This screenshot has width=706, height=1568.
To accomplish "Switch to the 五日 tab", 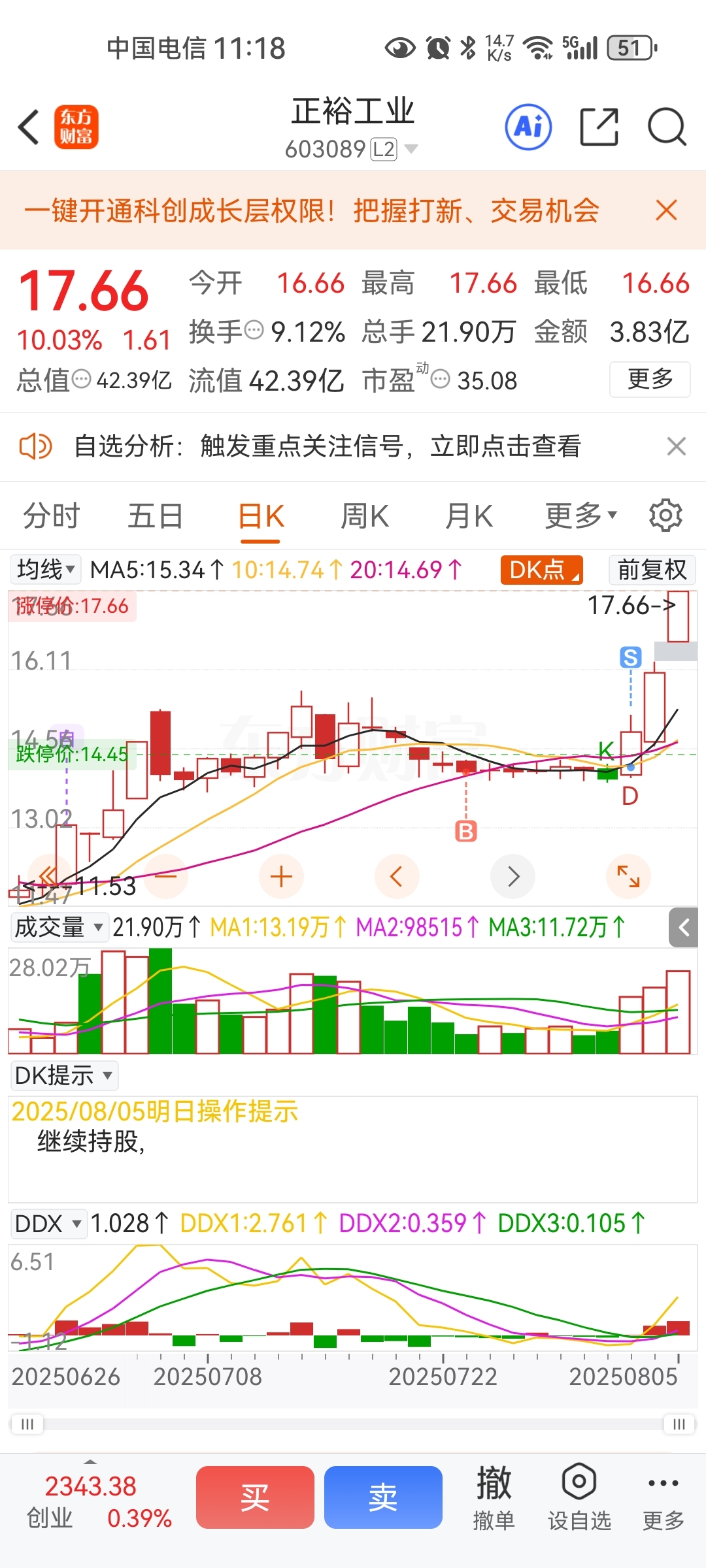I will pyautogui.click(x=155, y=516).
